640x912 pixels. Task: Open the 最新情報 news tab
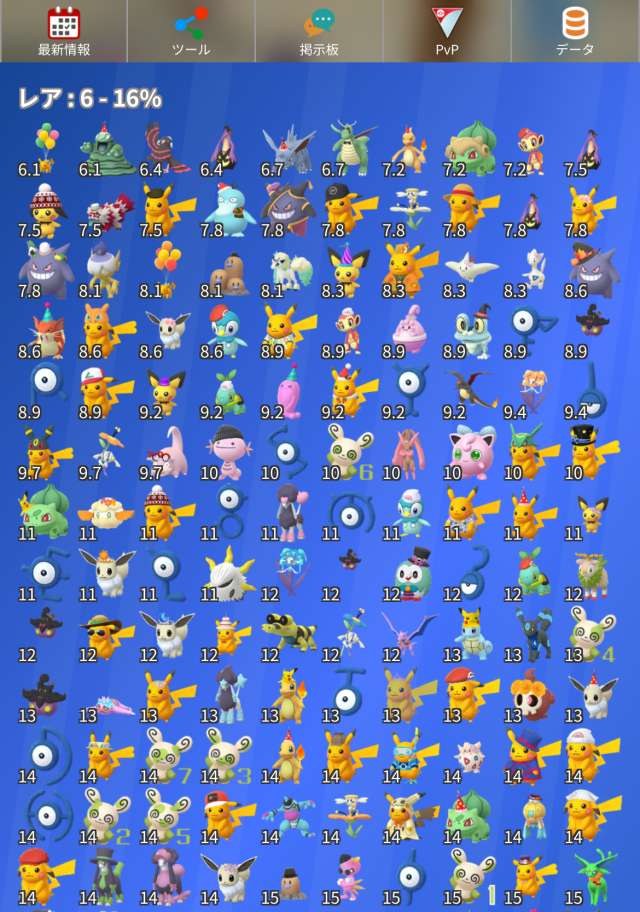pyautogui.click(x=64, y=31)
